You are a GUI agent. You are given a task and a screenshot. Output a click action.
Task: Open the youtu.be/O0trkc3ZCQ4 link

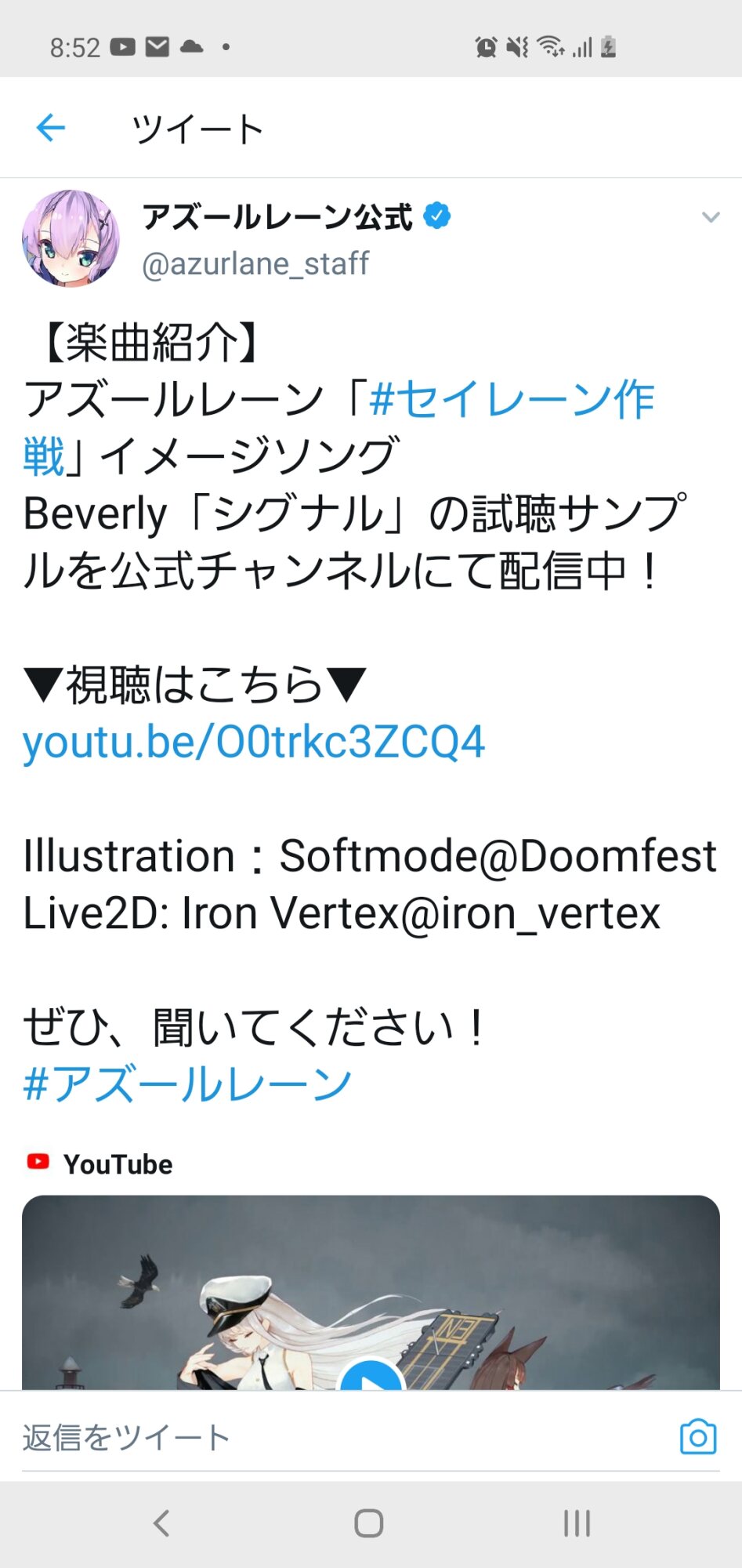tap(254, 742)
